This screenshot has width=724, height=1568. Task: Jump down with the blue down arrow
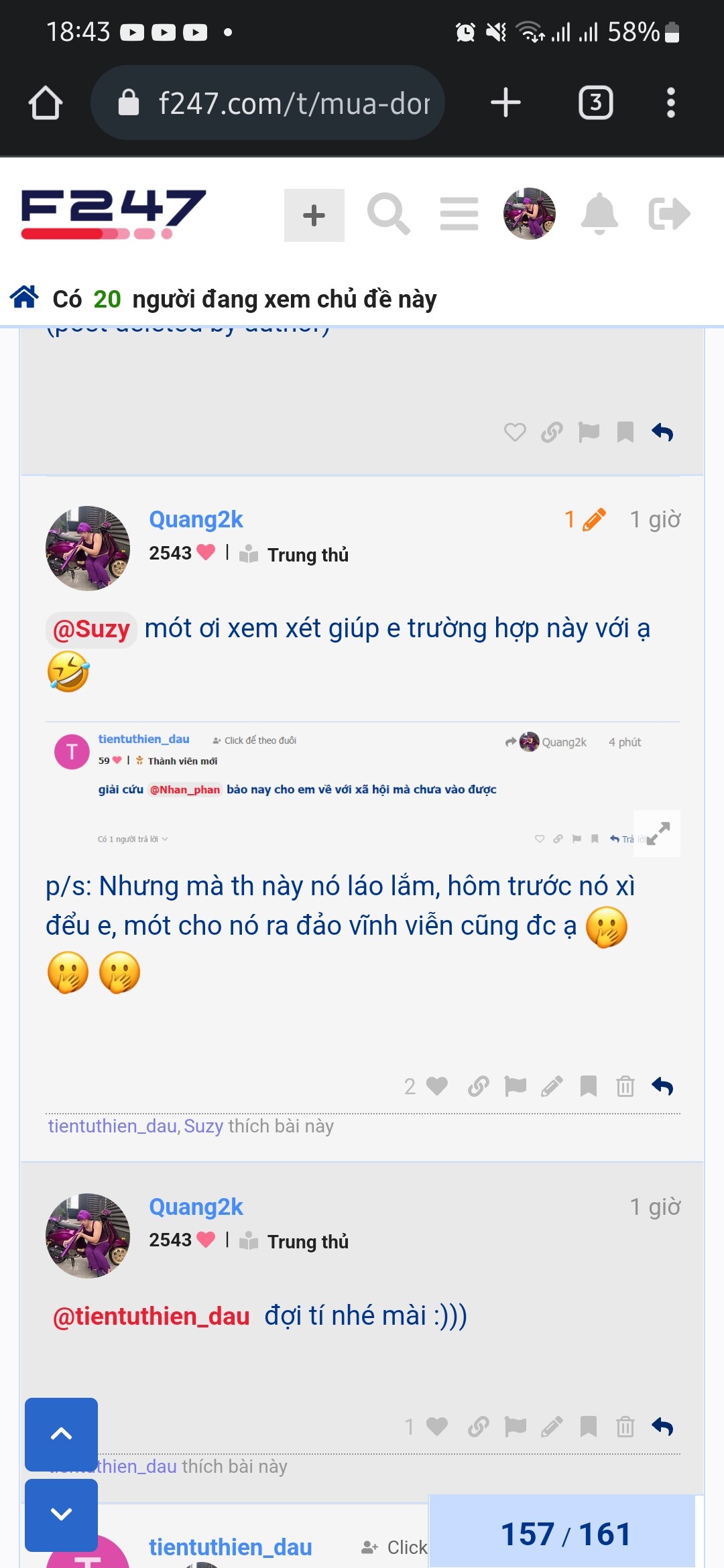click(x=61, y=1514)
